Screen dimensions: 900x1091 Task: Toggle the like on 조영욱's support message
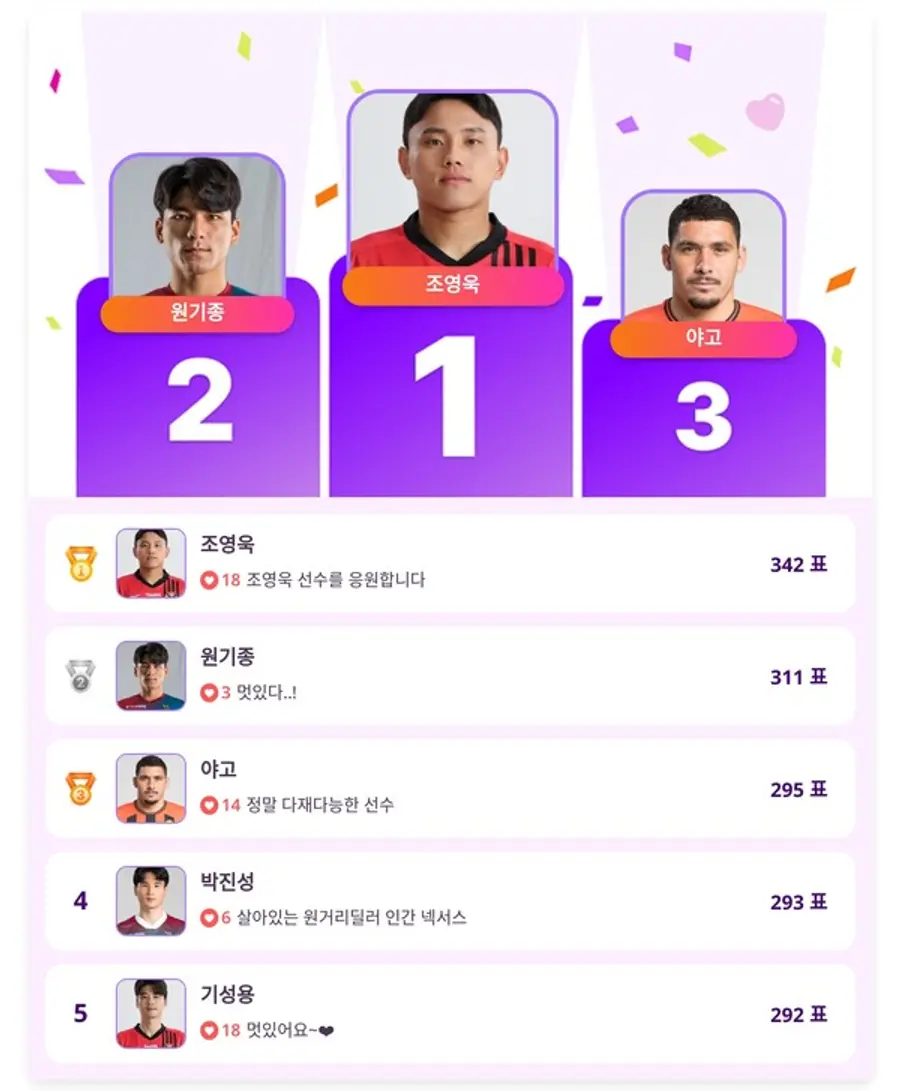pos(210,580)
